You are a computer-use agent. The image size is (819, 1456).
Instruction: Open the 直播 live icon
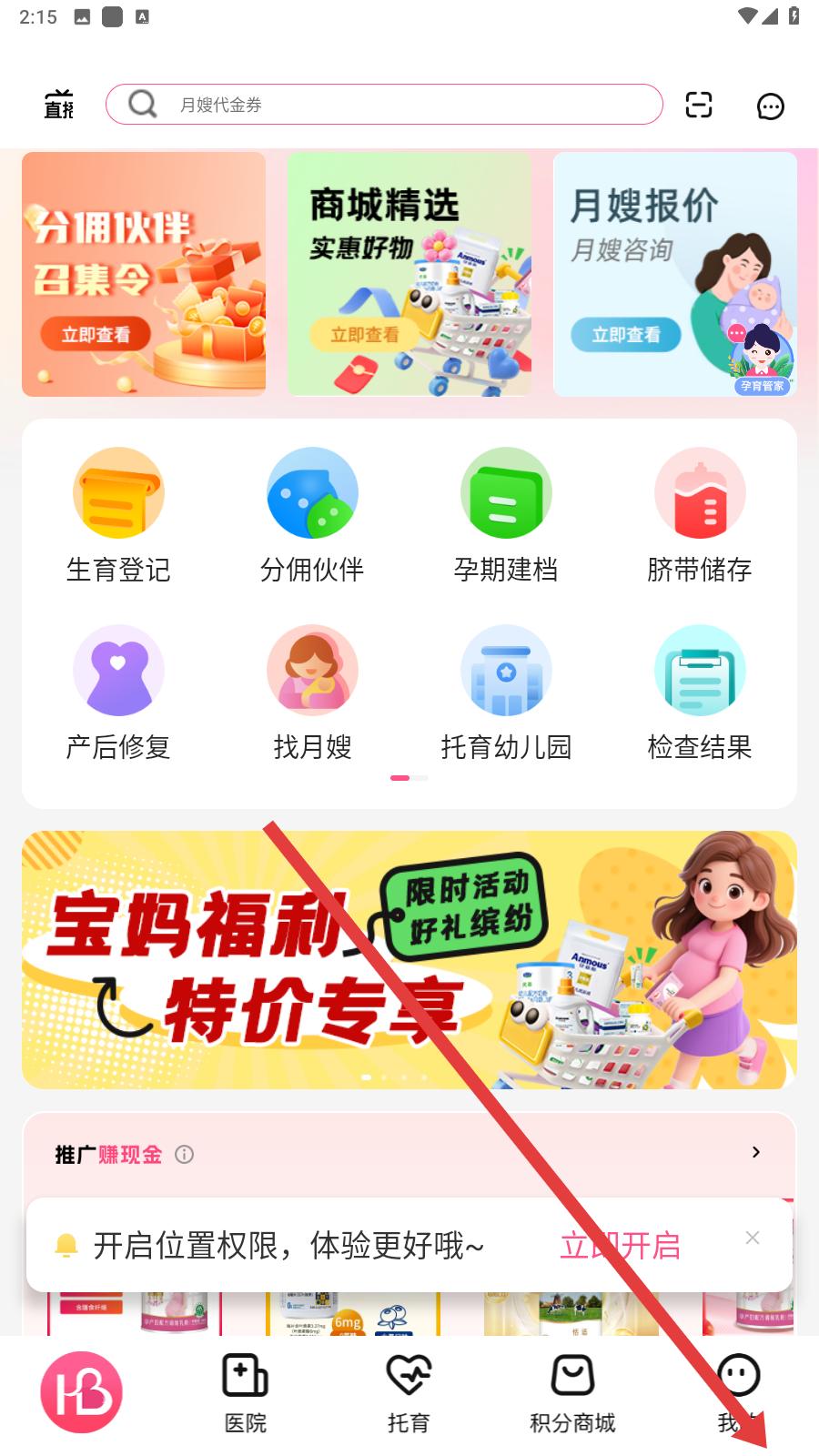point(59,105)
